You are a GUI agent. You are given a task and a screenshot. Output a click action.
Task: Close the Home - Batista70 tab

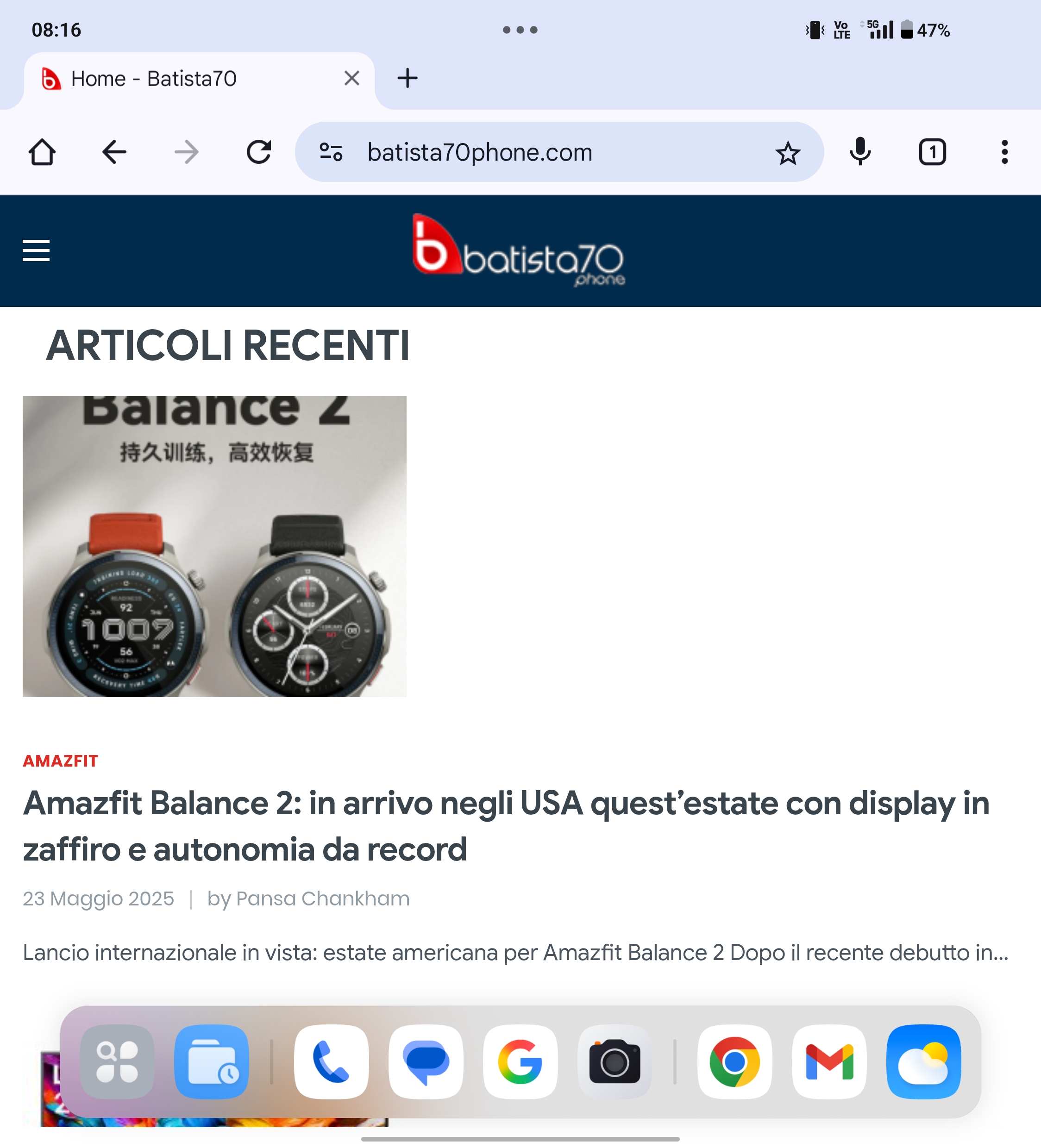click(351, 78)
